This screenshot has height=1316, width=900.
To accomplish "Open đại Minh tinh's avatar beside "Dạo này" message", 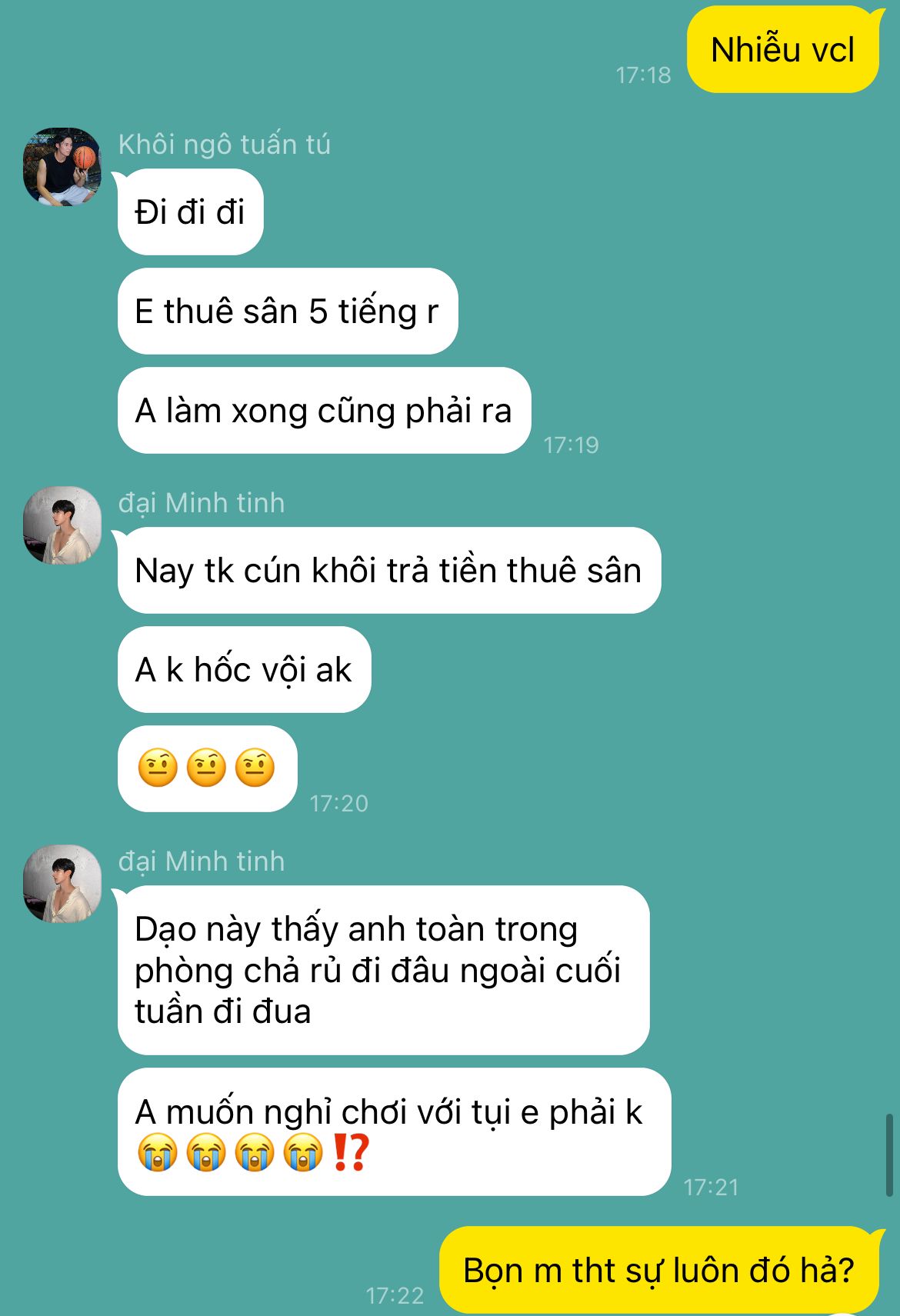I will click(62, 884).
